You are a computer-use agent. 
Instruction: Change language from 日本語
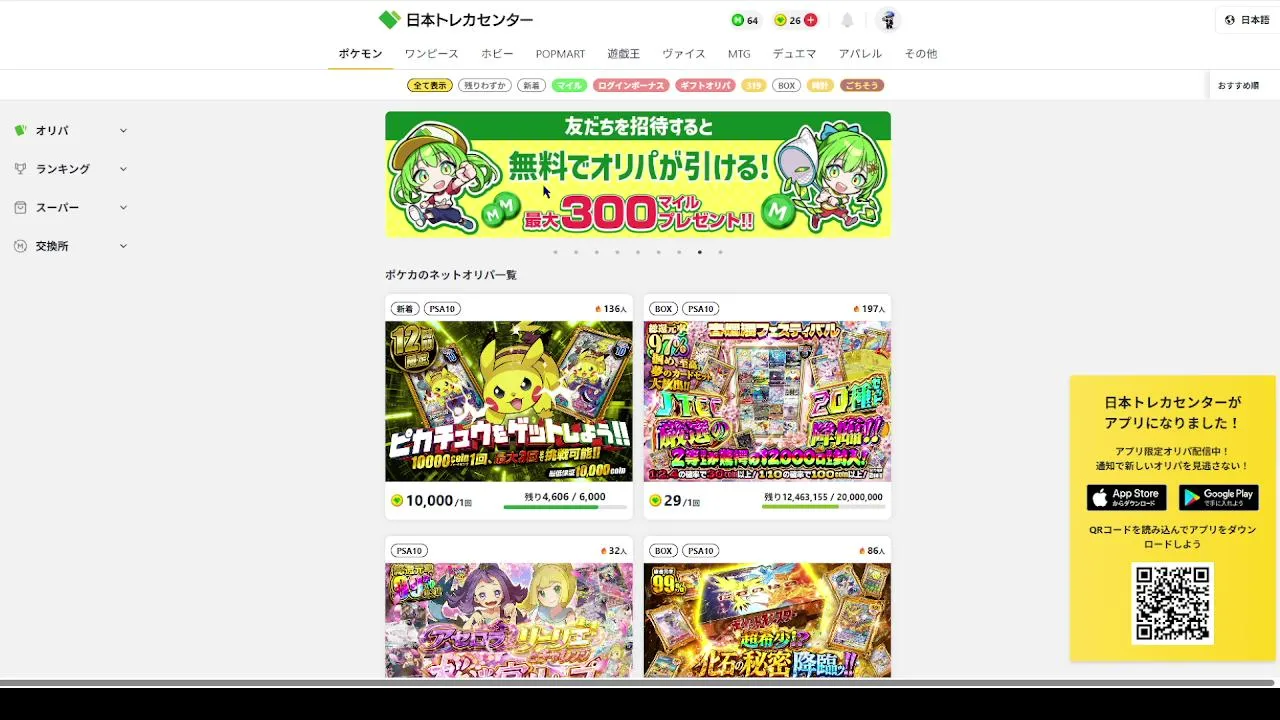pos(1246,20)
